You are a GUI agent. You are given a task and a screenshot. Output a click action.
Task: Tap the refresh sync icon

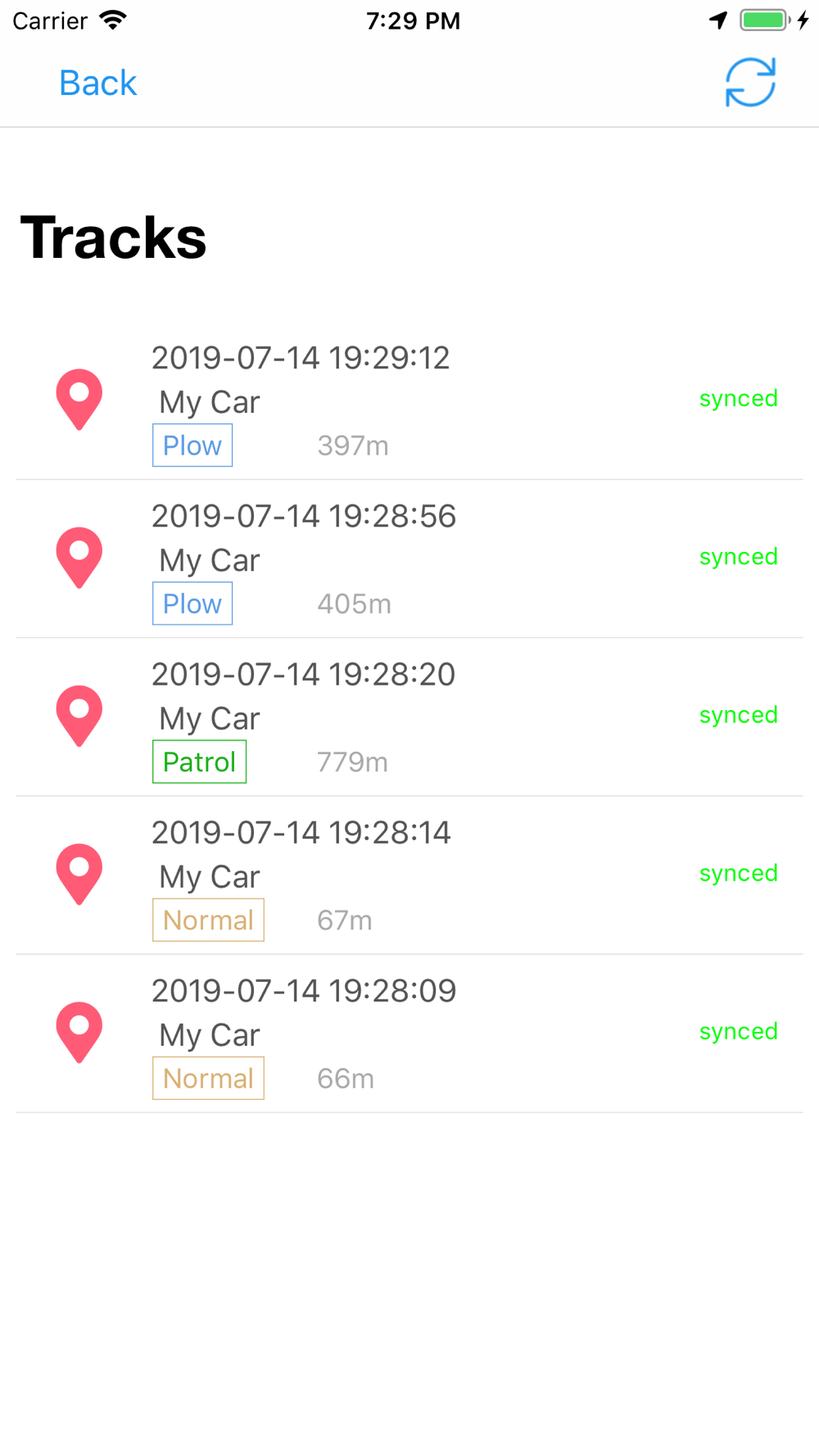coord(750,82)
